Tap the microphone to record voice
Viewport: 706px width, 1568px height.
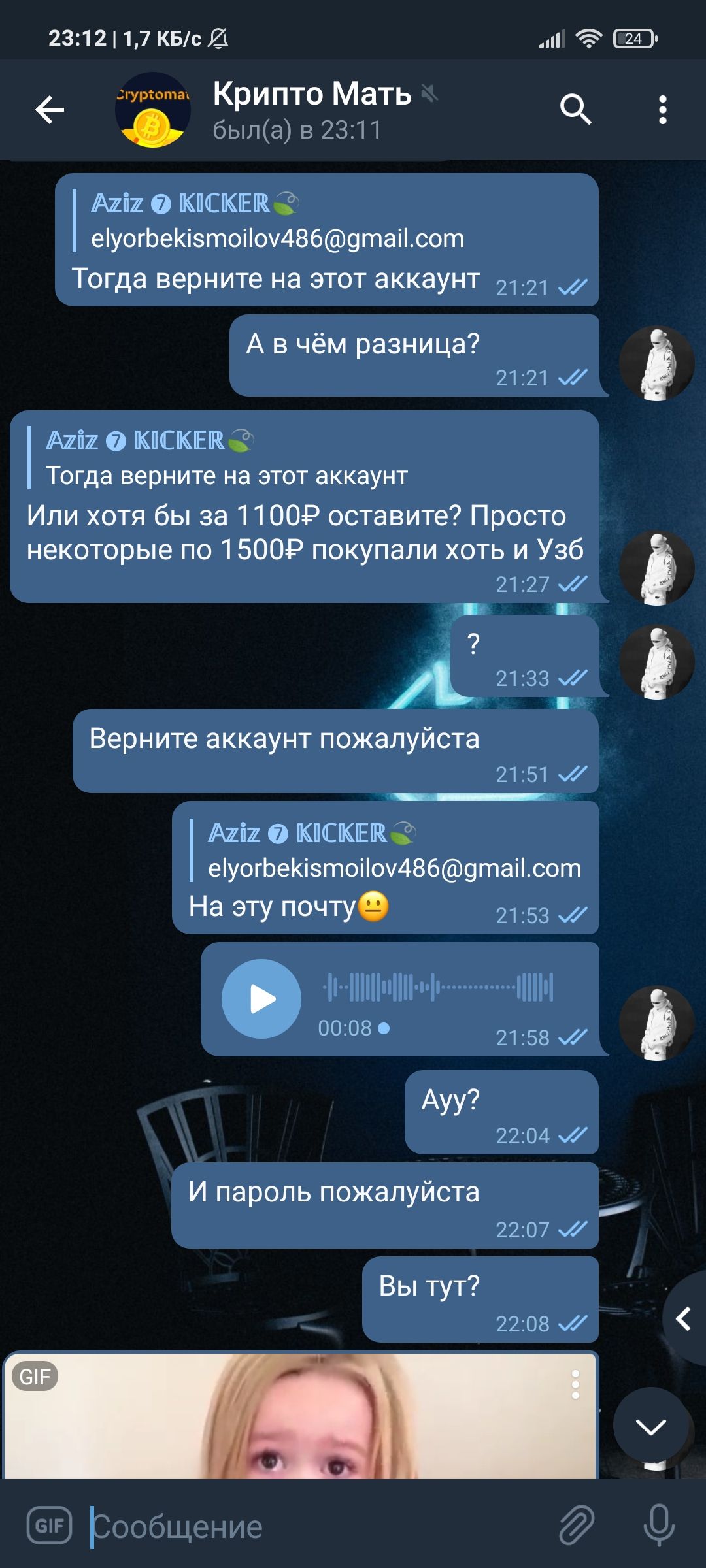pyautogui.click(x=659, y=1526)
